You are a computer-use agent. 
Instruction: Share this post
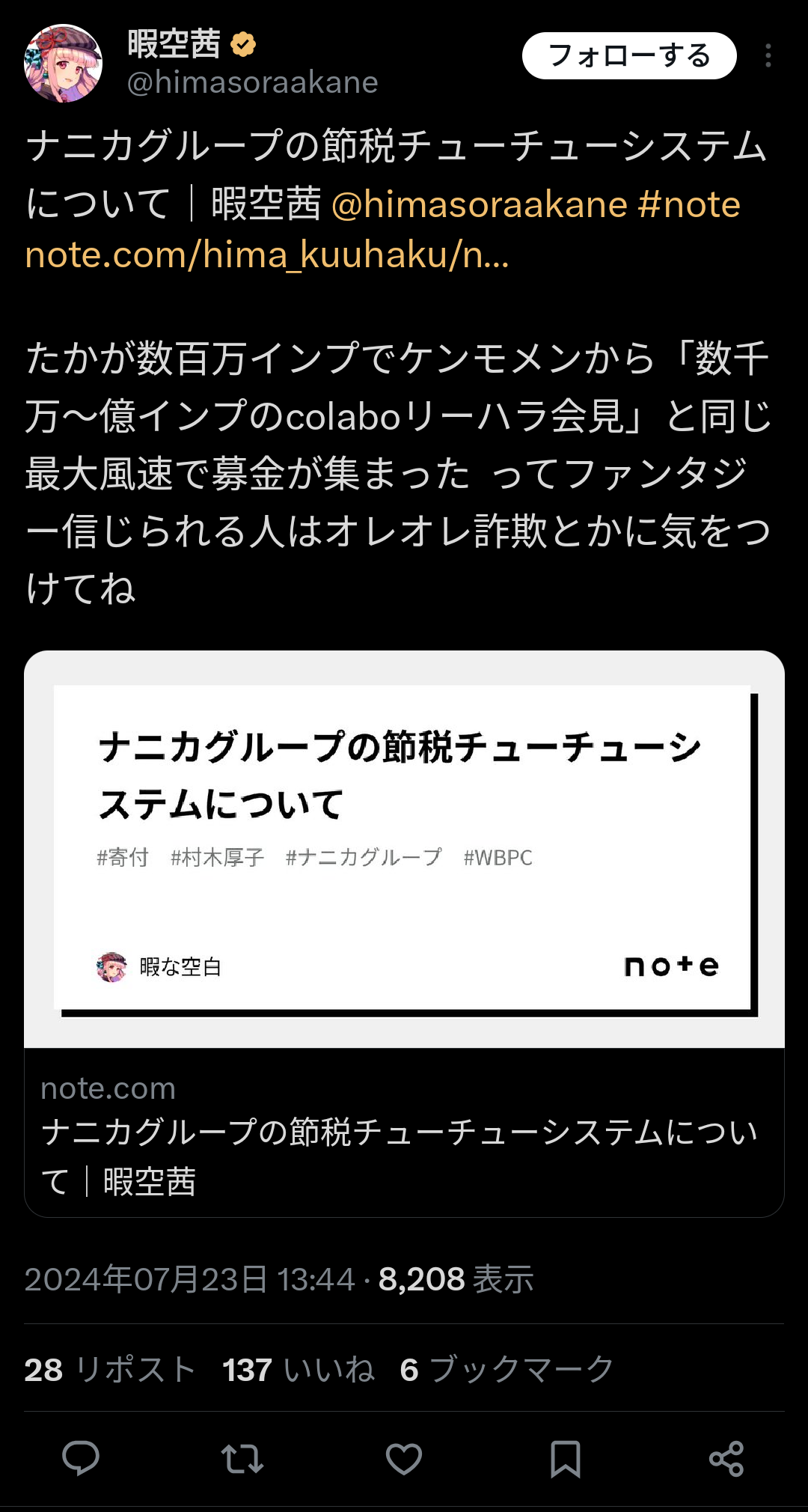(x=726, y=1459)
